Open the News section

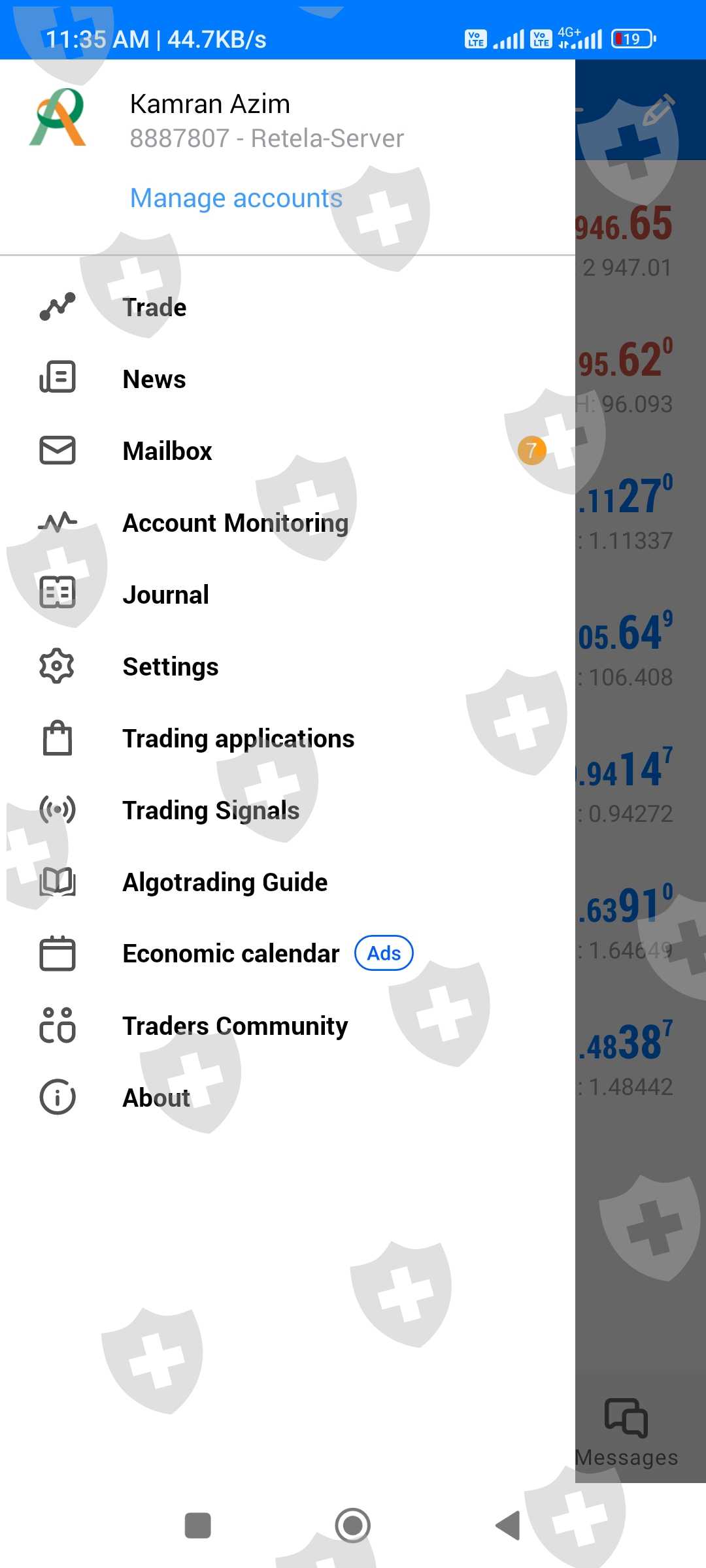pyautogui.click(x=288, y=379)
